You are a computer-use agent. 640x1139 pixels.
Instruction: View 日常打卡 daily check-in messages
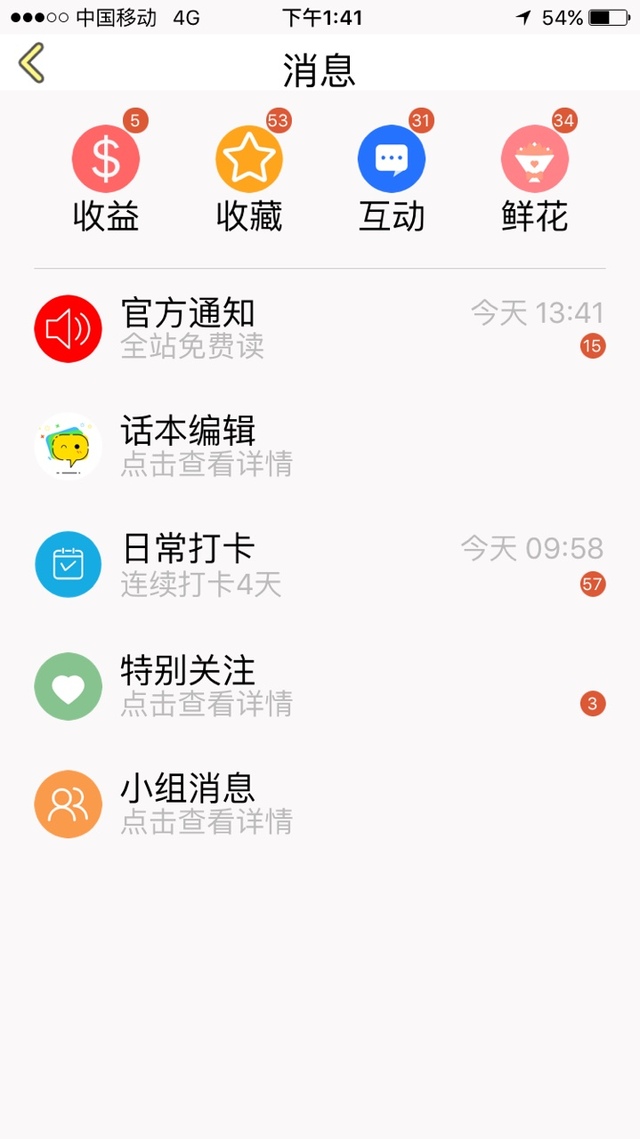[320, 564]
